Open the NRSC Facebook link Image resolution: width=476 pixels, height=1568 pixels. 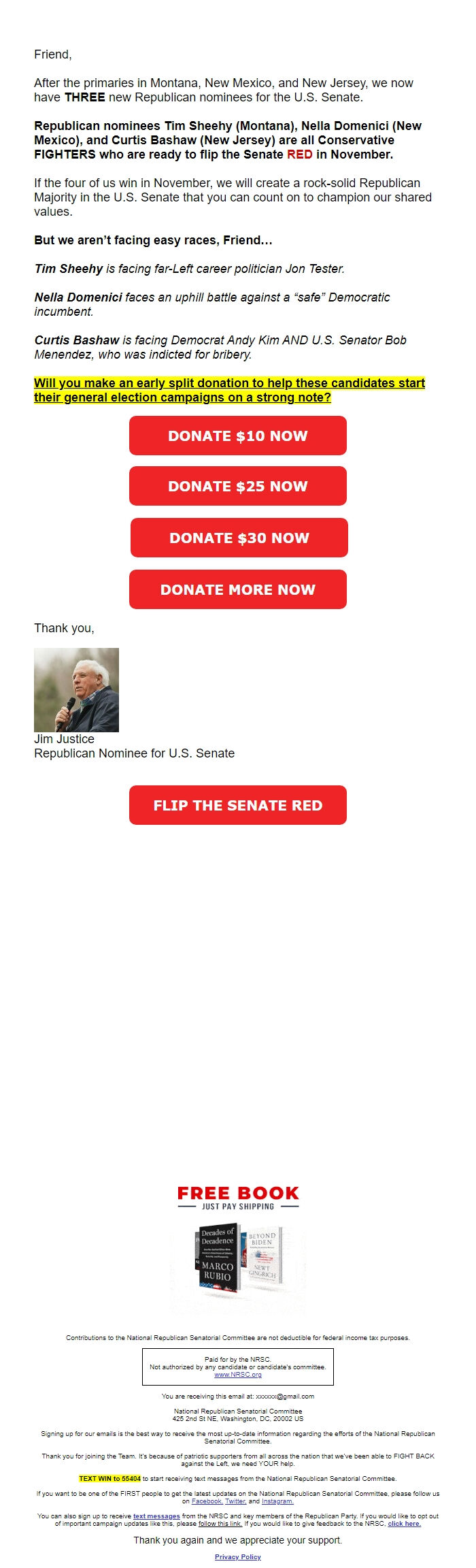pos(207,1501)
